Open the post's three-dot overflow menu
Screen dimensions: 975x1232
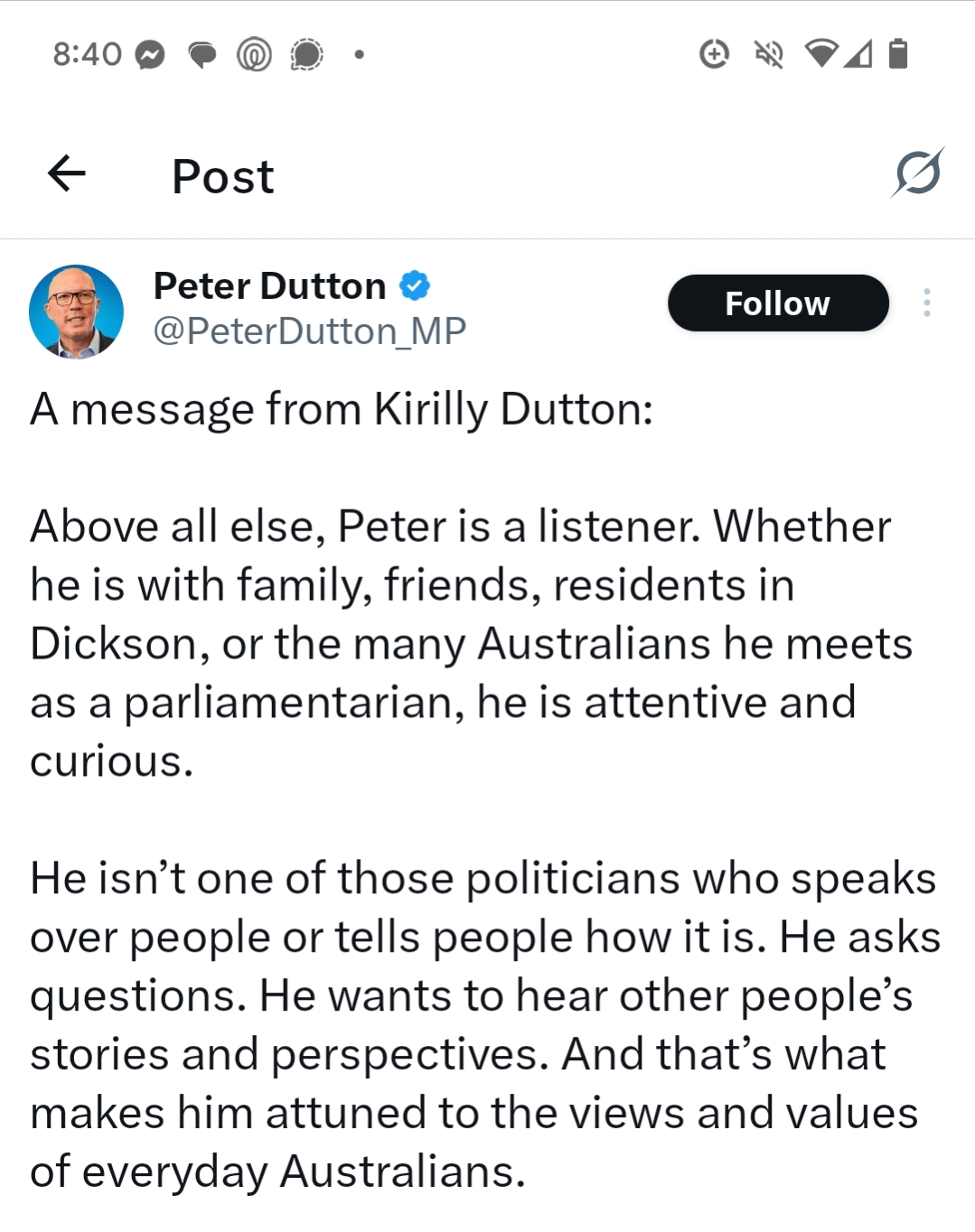coord(926,303)
